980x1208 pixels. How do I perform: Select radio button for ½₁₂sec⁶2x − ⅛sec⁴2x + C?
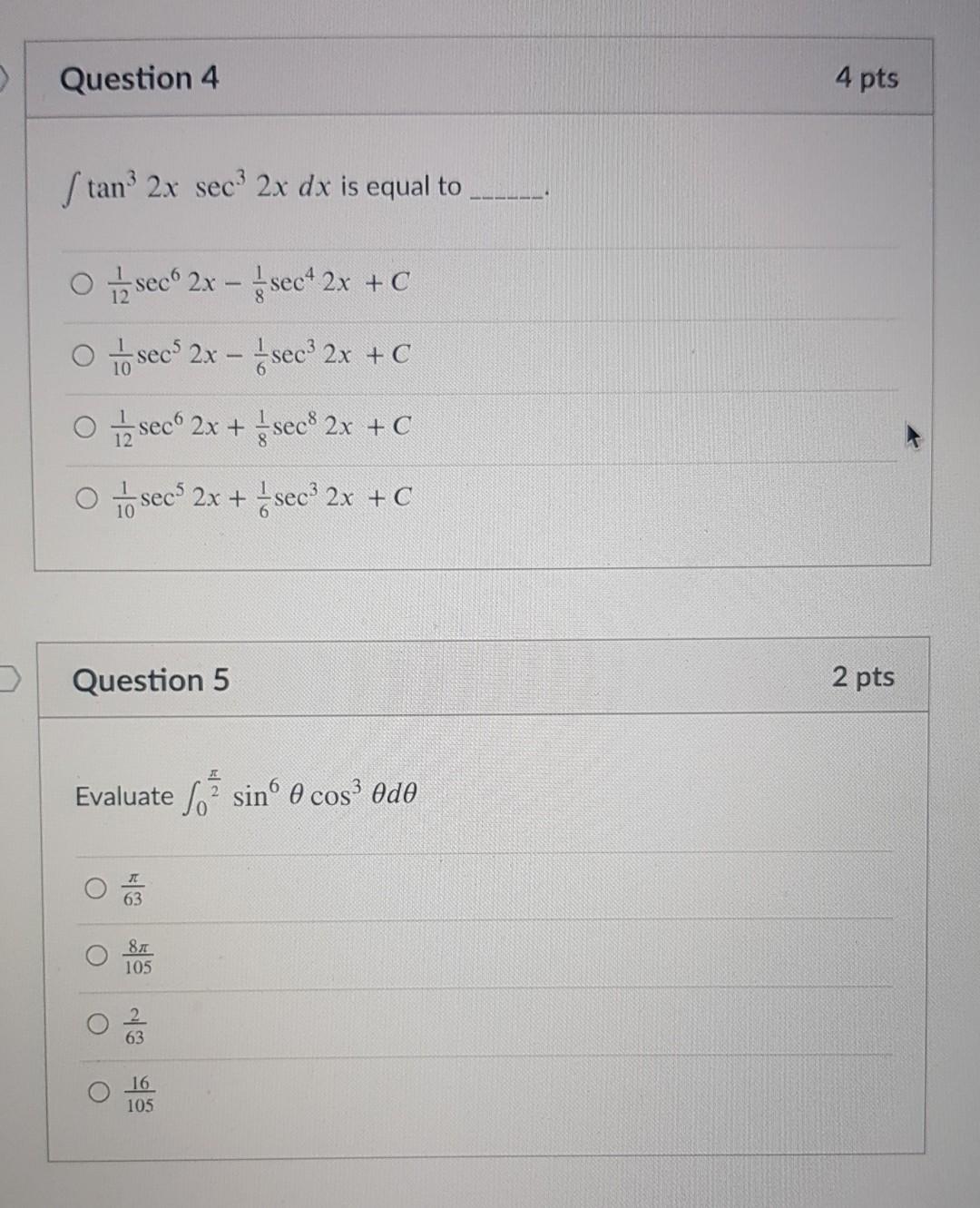pos(83,282)
